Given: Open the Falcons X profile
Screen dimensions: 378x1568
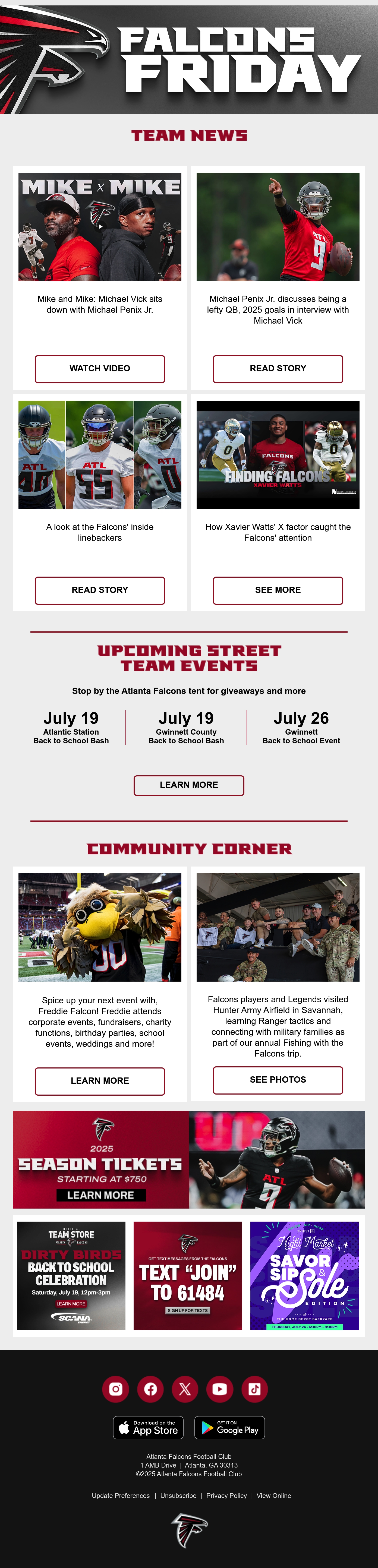Looking at the screenshot, I should tap(185, 1389).
